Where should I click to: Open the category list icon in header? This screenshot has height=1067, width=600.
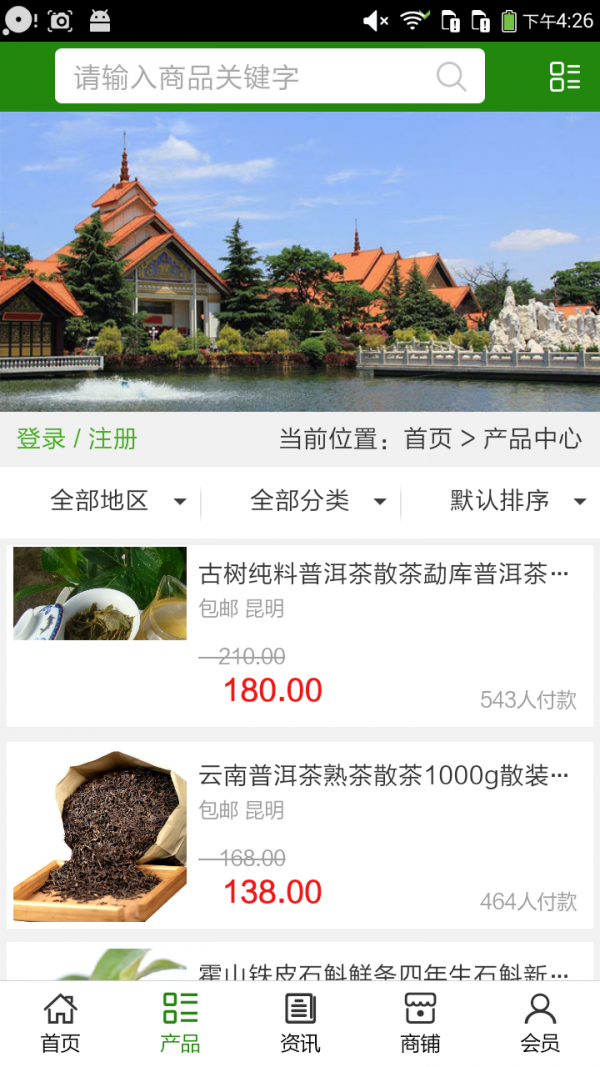565,77
